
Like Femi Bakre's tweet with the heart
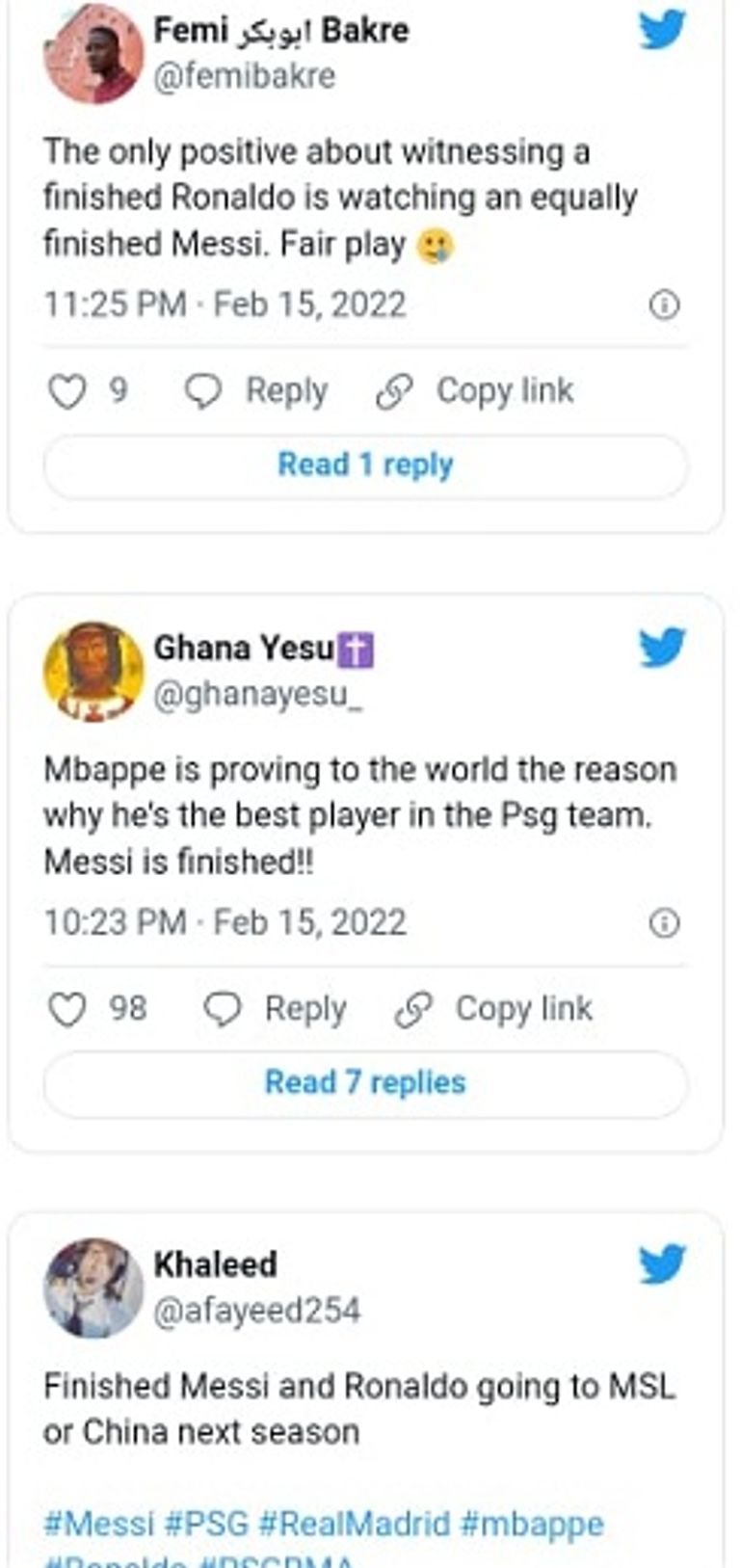[x=67, y=389]
